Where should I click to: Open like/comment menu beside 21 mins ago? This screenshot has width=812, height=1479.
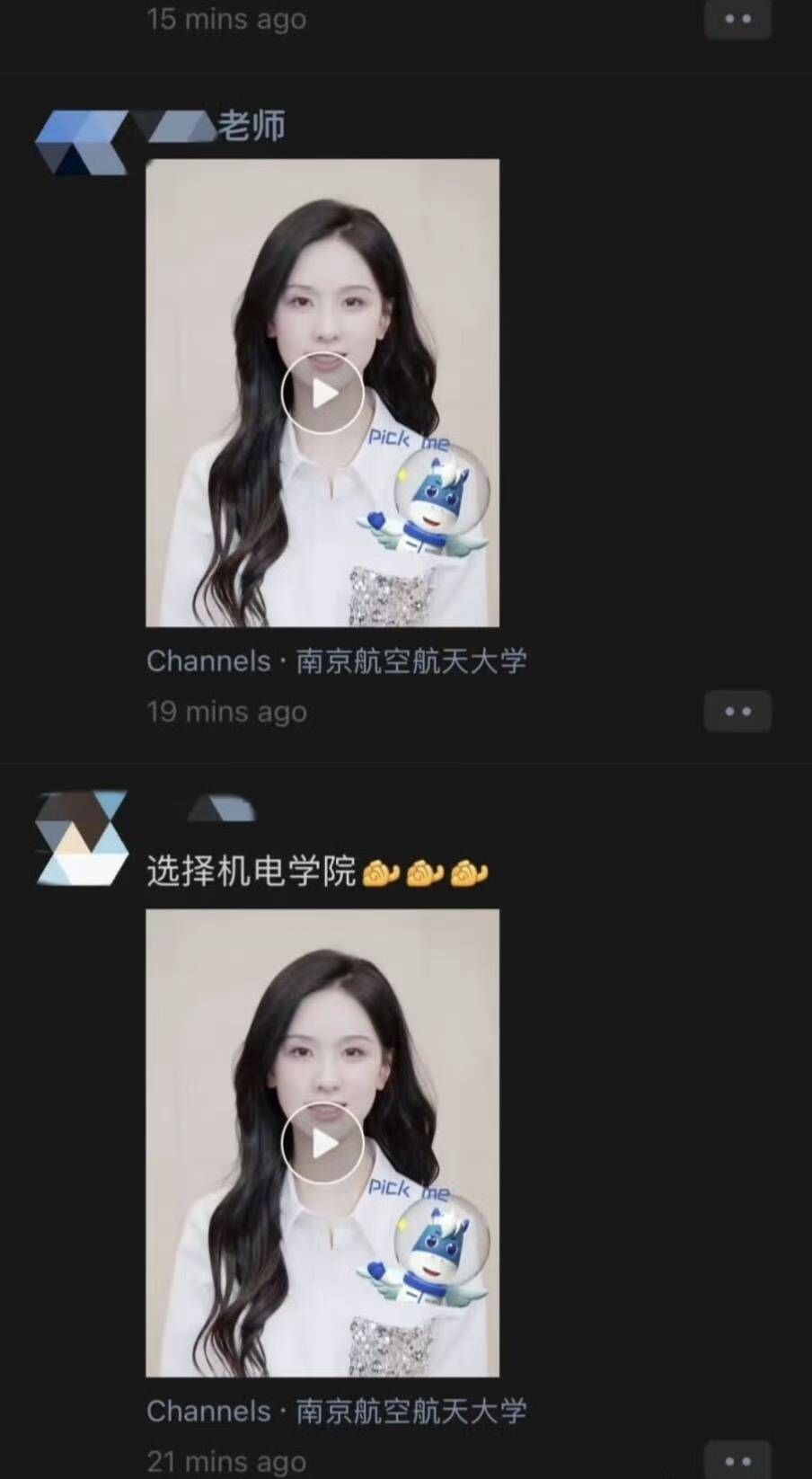(737, 1460)
